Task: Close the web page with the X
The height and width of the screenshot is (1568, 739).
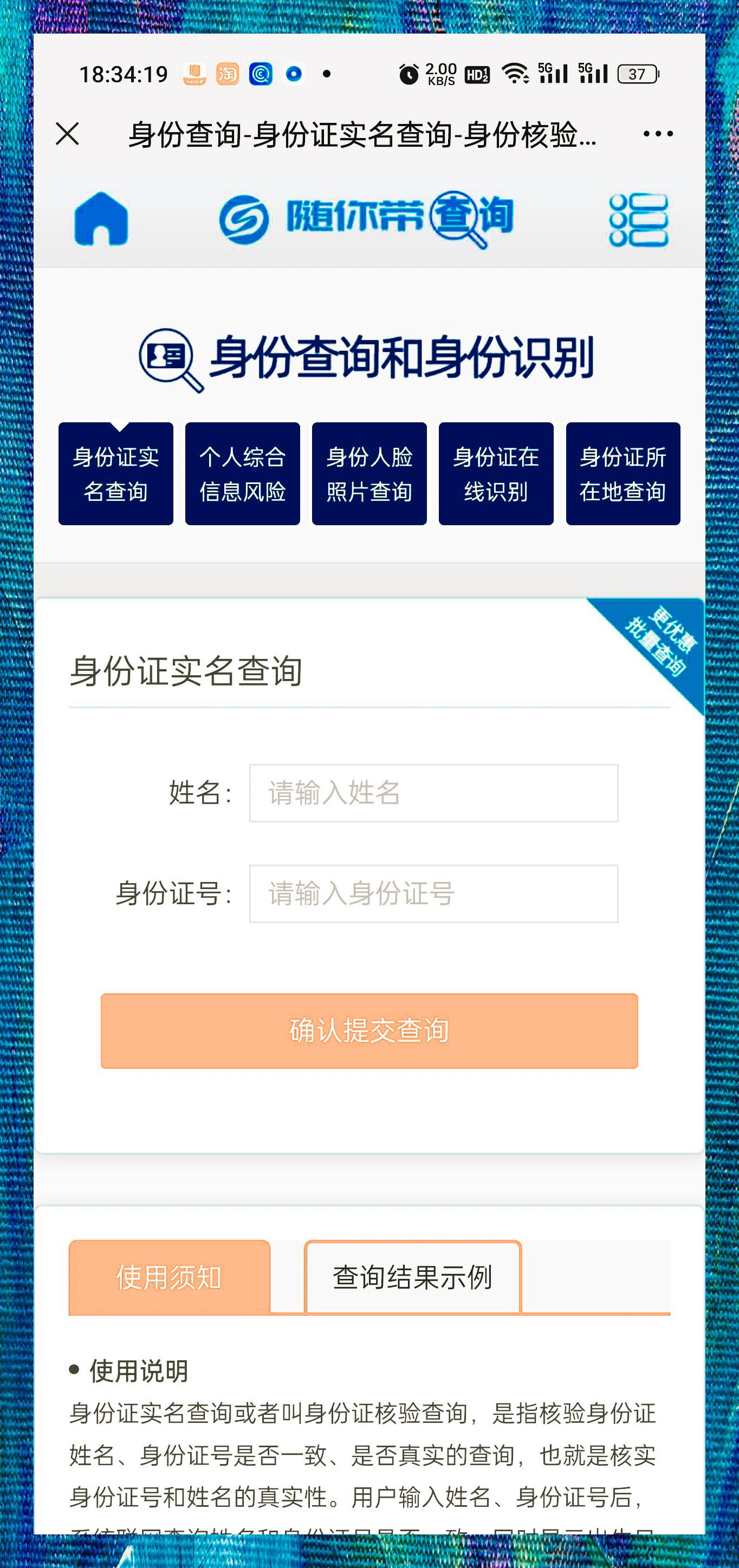Action: tap(67, 134)
